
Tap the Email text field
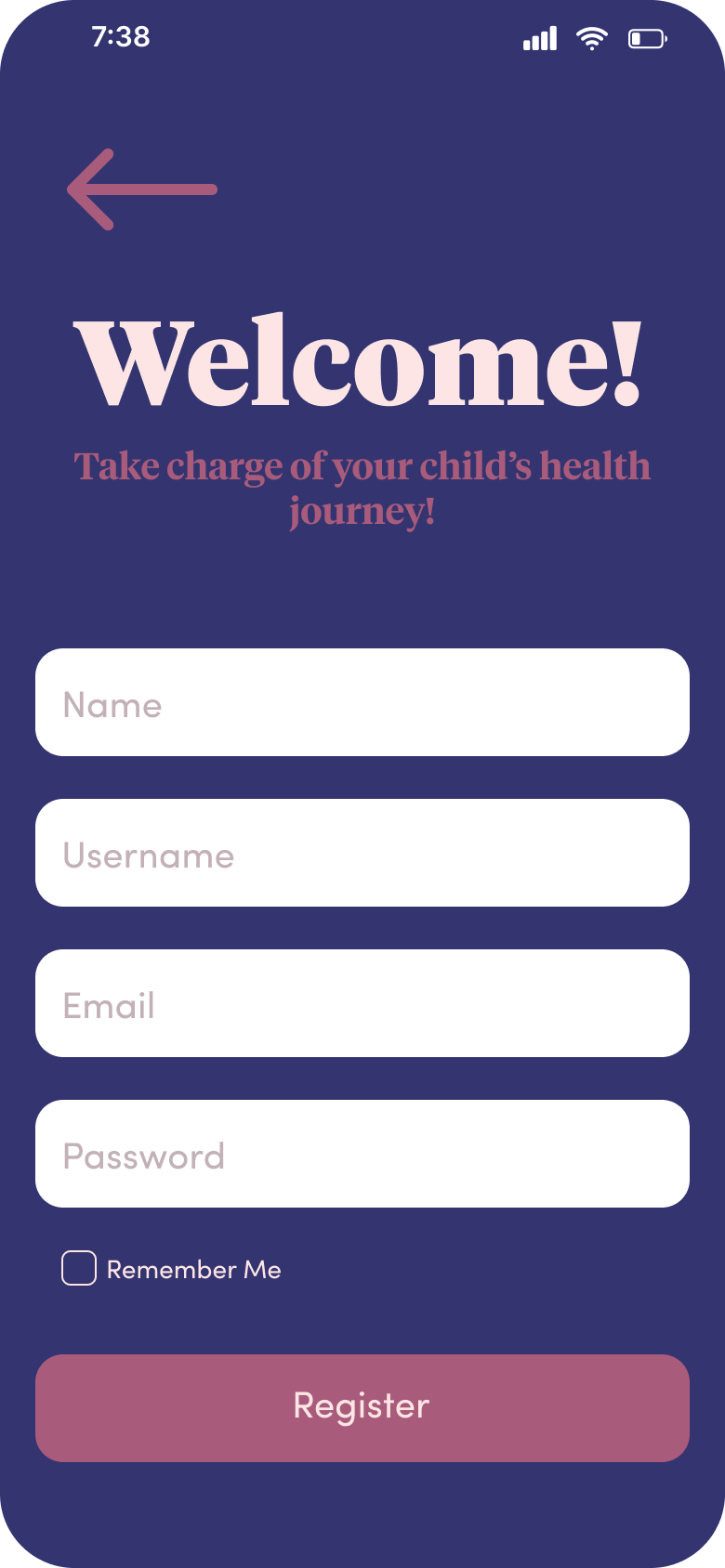pyautogui.click(x=362, y=1003)
